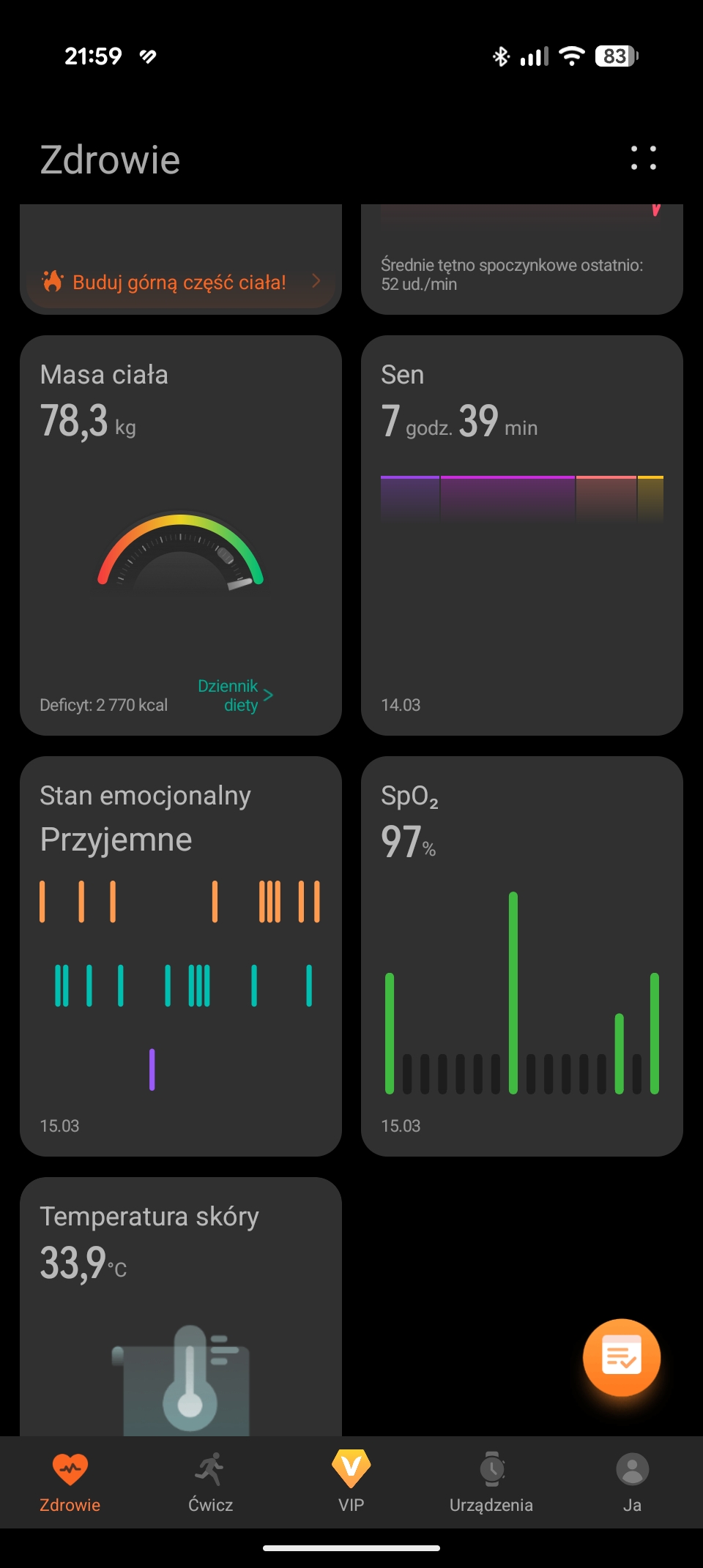The width and height of the screenshot is (703, 1568).
Task: Tap the orange floating checklist button
Action: [x=621, y=1357]
